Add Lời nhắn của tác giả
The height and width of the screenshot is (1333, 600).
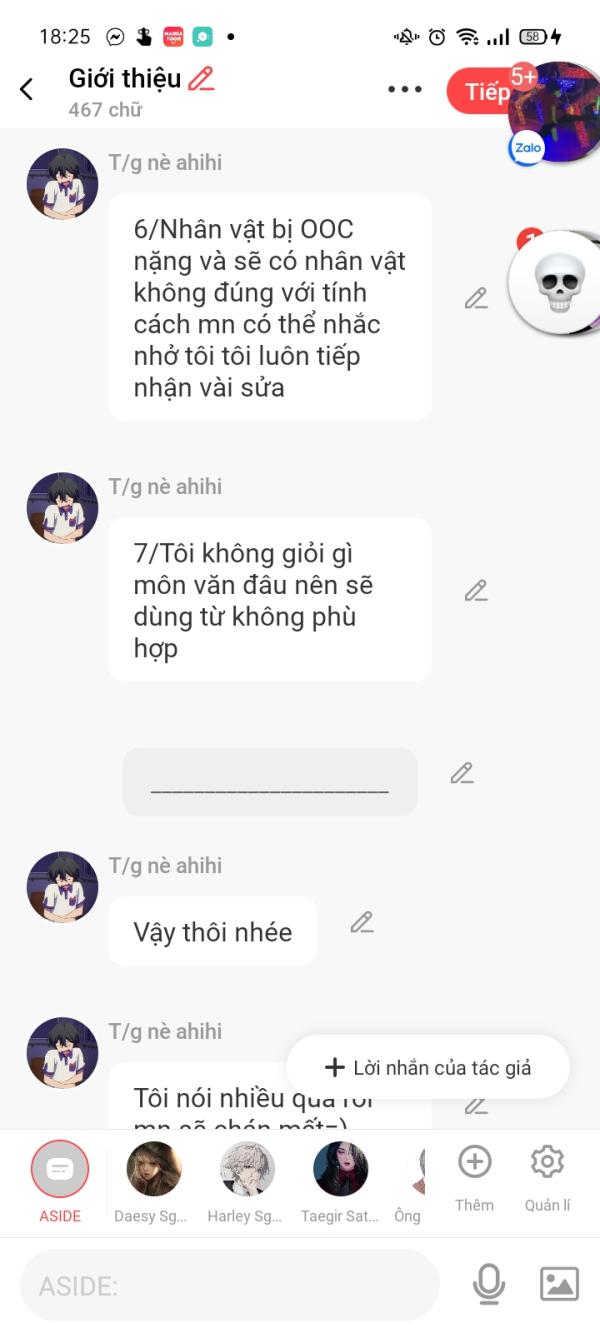428,1068
